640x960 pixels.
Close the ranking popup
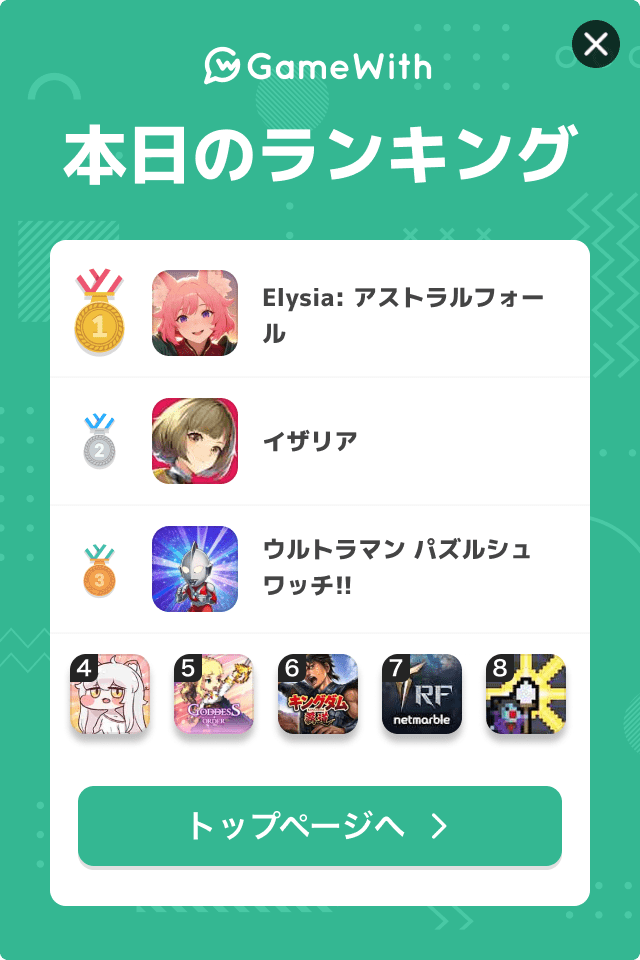pyautogui.click(x=596, y=44)
